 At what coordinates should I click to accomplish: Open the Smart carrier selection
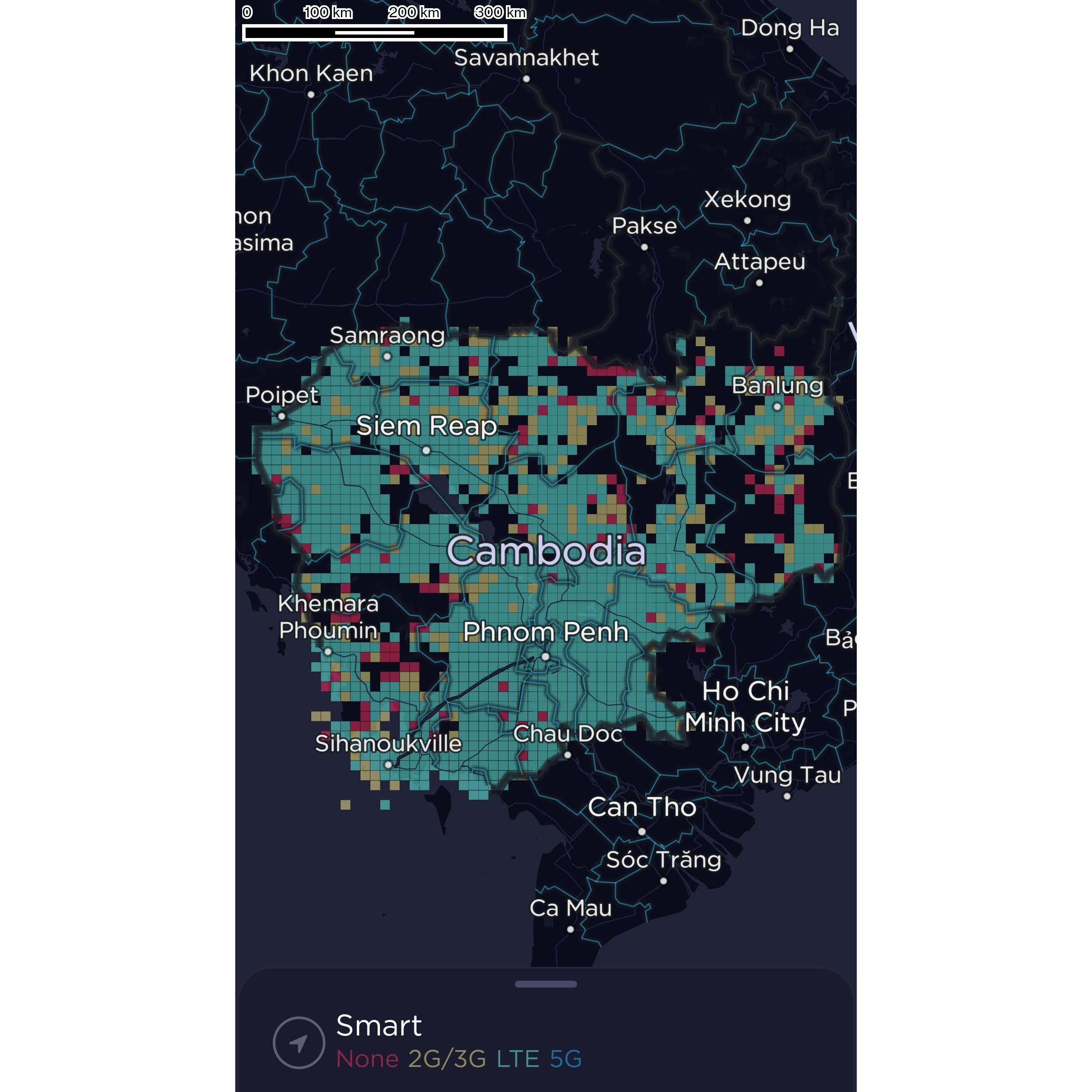(x=379, y=1025)
